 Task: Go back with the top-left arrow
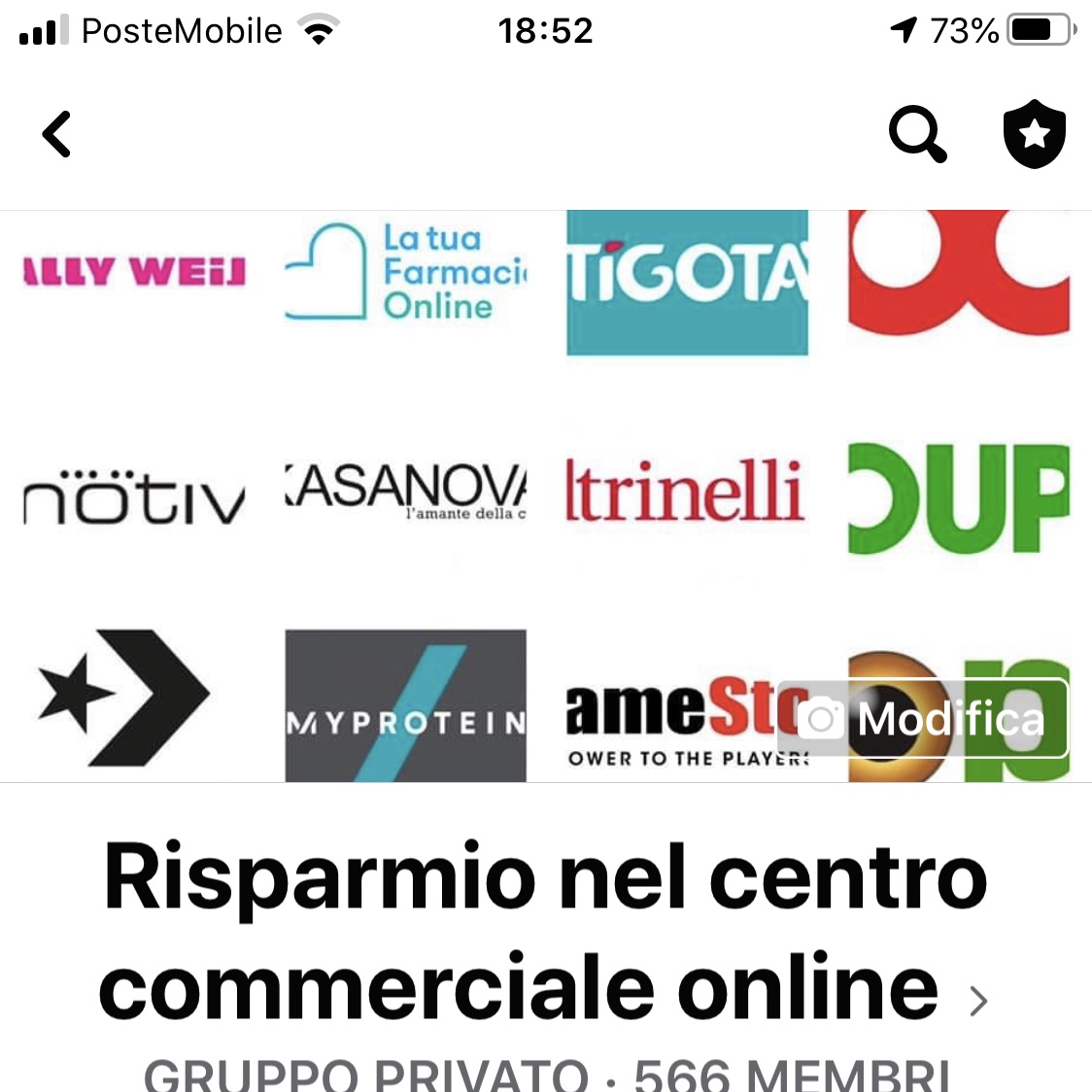pyautogui.click(x=57, y=134)
